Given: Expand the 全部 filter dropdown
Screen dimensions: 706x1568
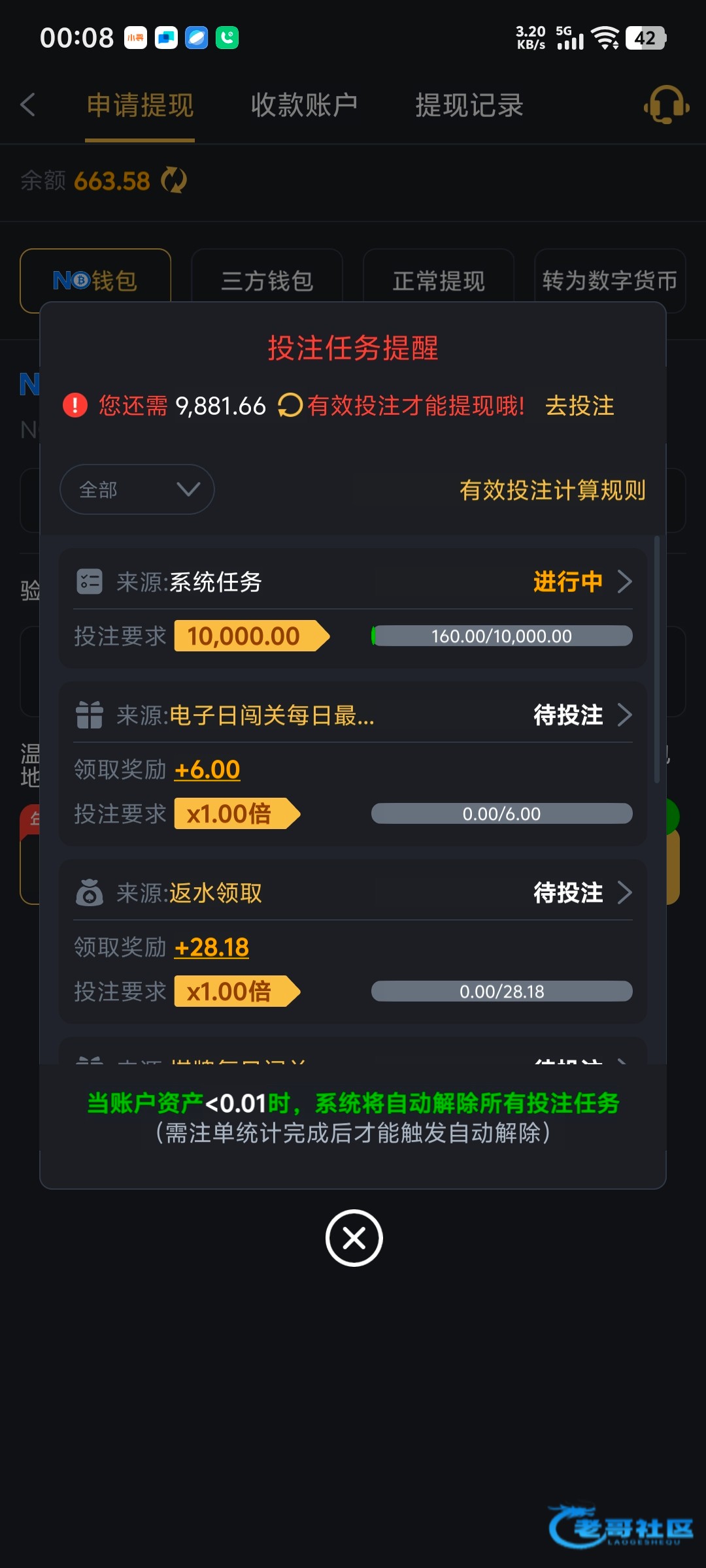Looking at the screenshot, I should pos(137,489).
